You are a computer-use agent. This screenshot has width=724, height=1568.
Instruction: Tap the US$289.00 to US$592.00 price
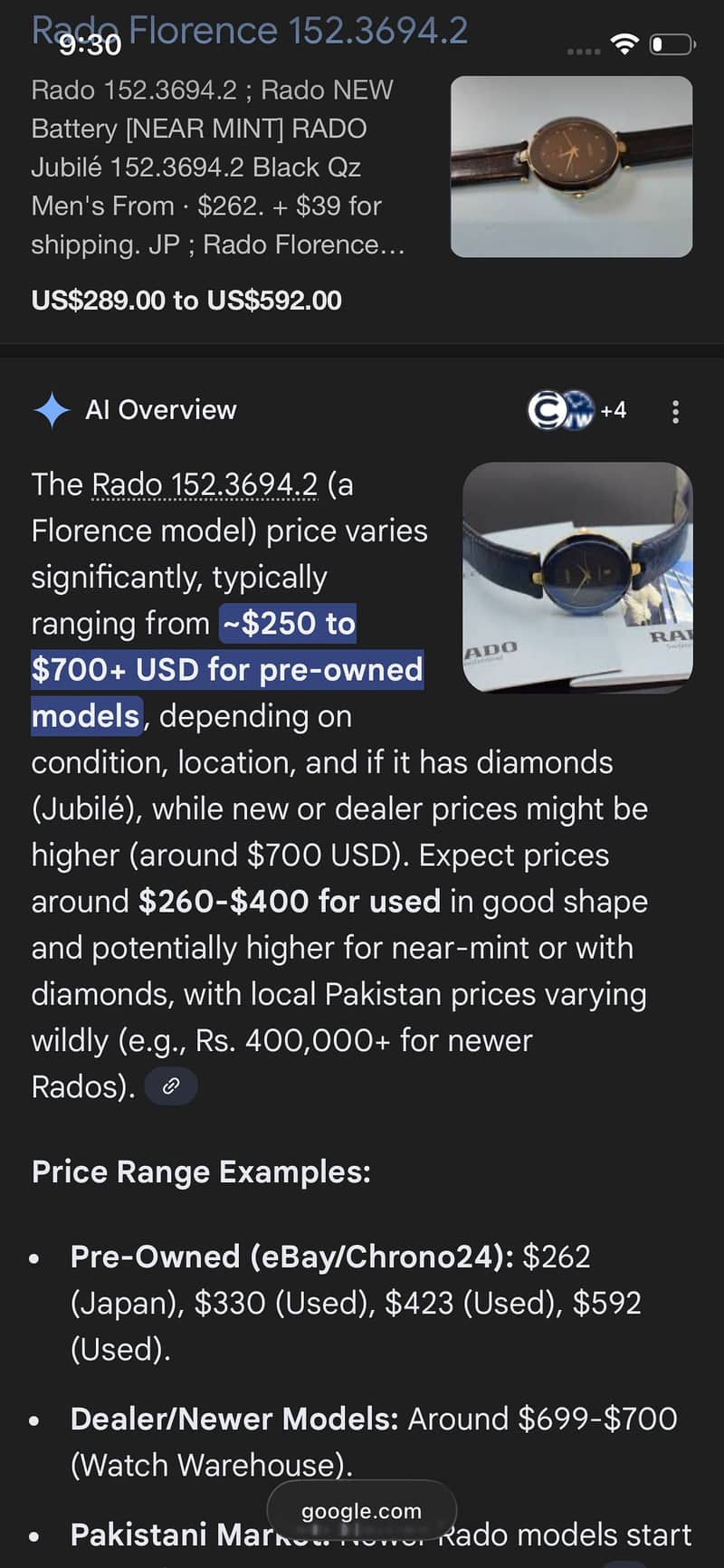186,300
